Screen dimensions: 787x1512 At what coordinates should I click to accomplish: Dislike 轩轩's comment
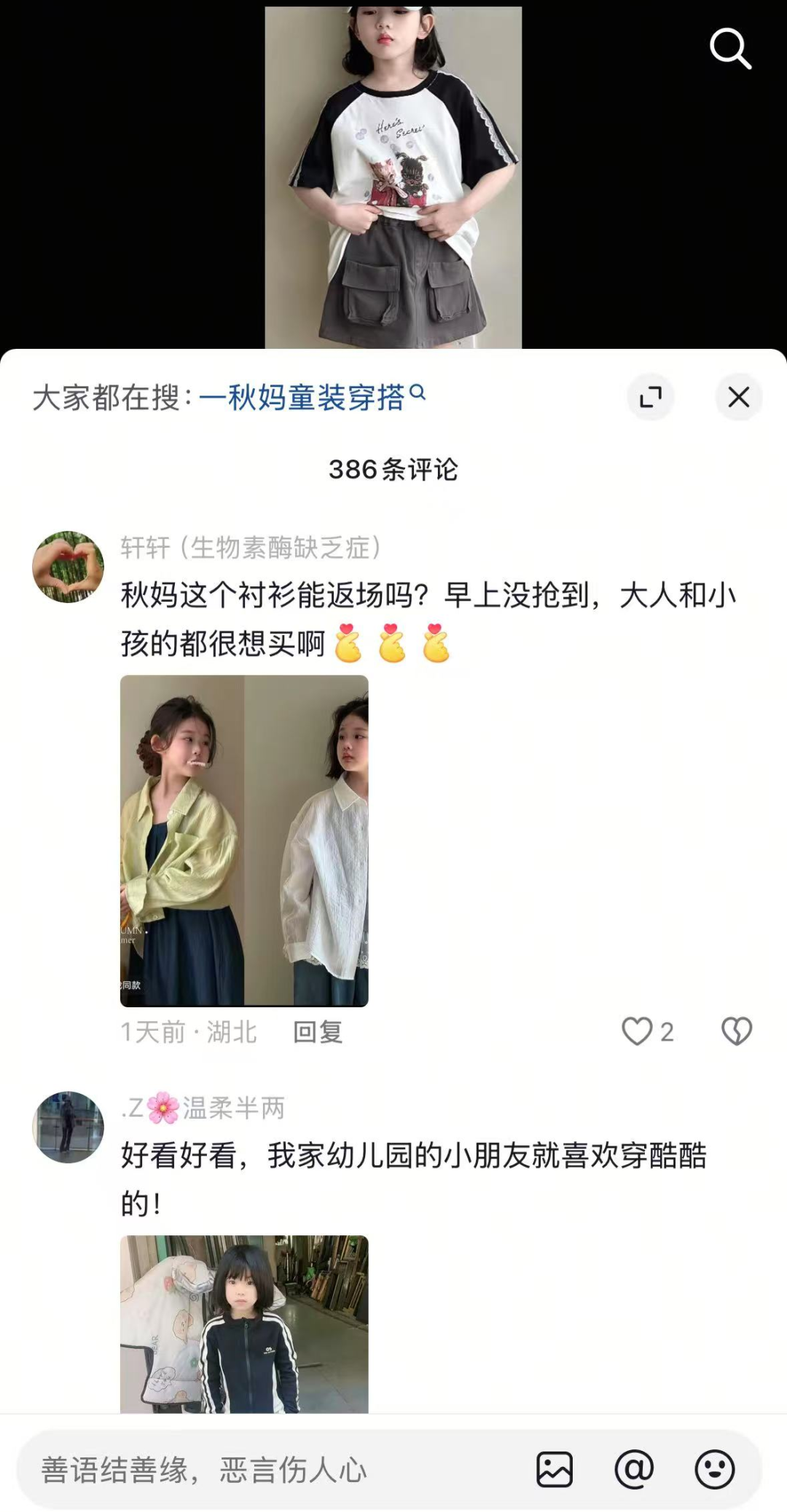coord(736,1031)
